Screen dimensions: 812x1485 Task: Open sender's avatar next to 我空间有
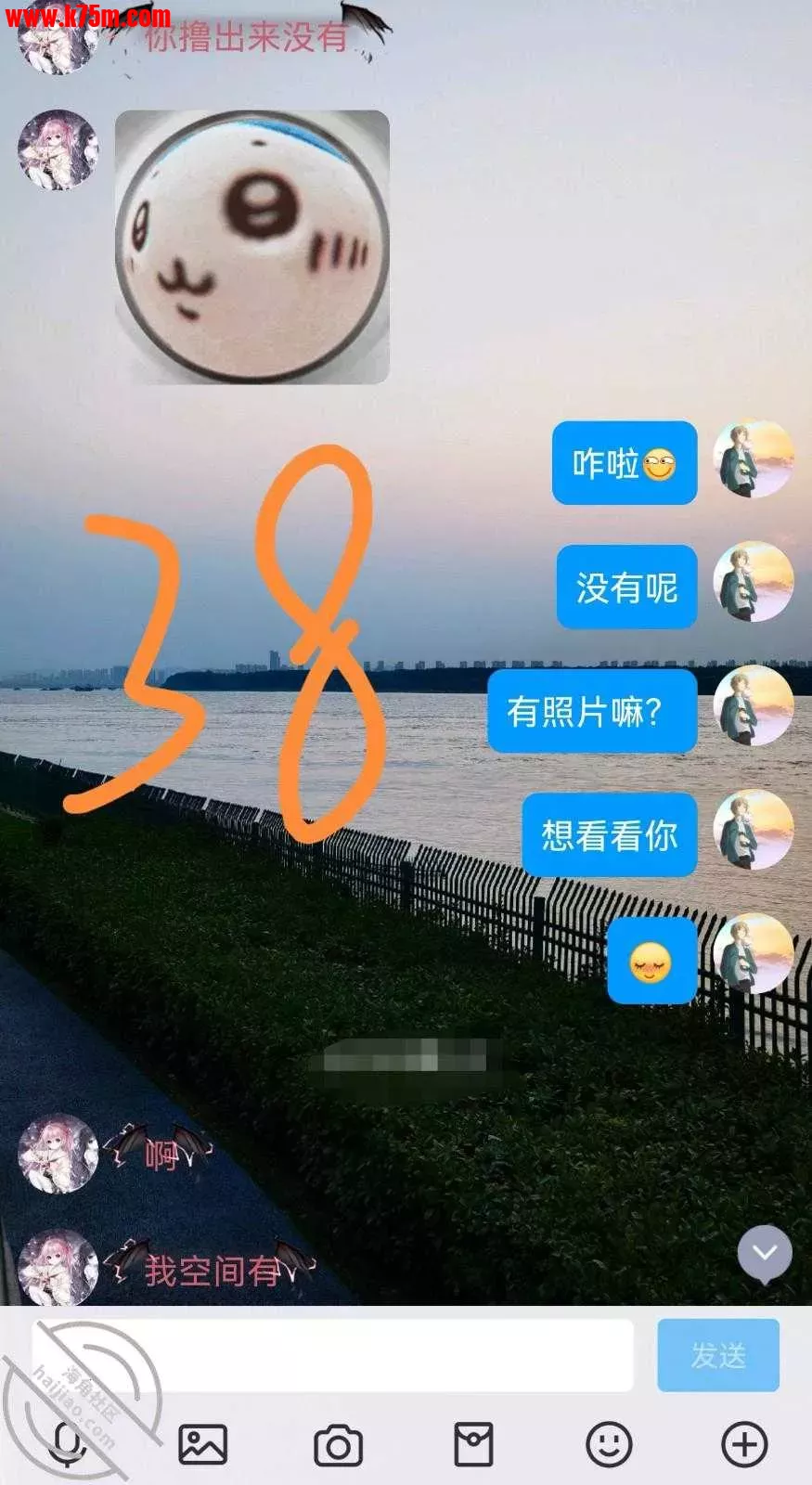click(x=58, y=1268)
